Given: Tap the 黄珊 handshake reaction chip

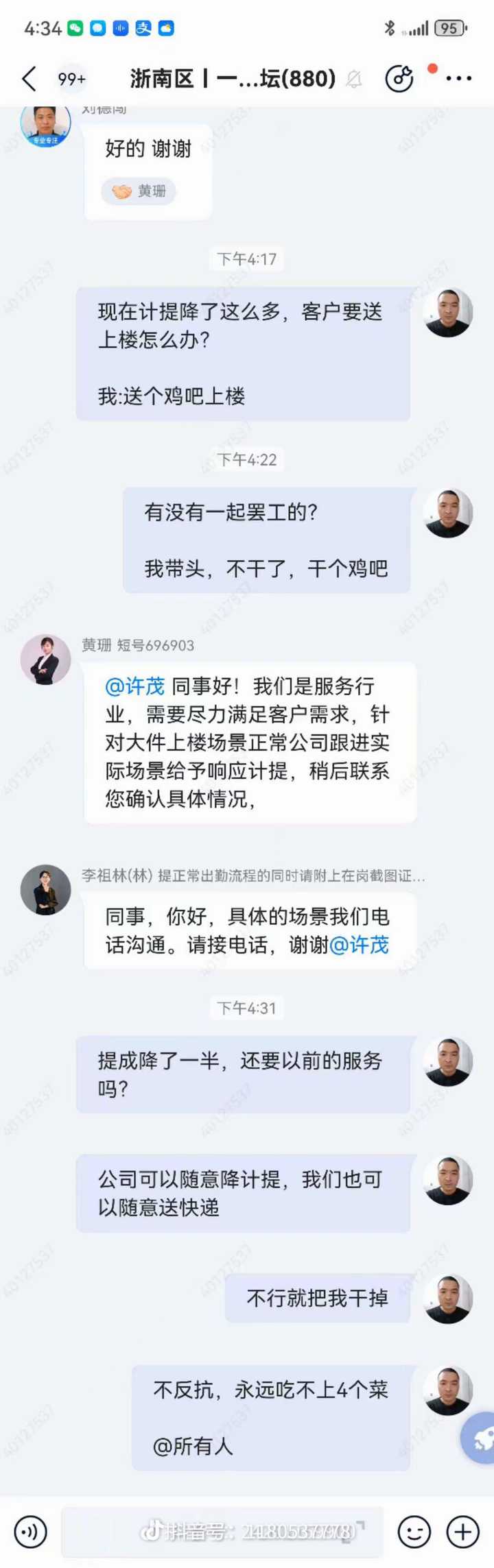Looking at the screenshot, I should [x=139, y=191].
